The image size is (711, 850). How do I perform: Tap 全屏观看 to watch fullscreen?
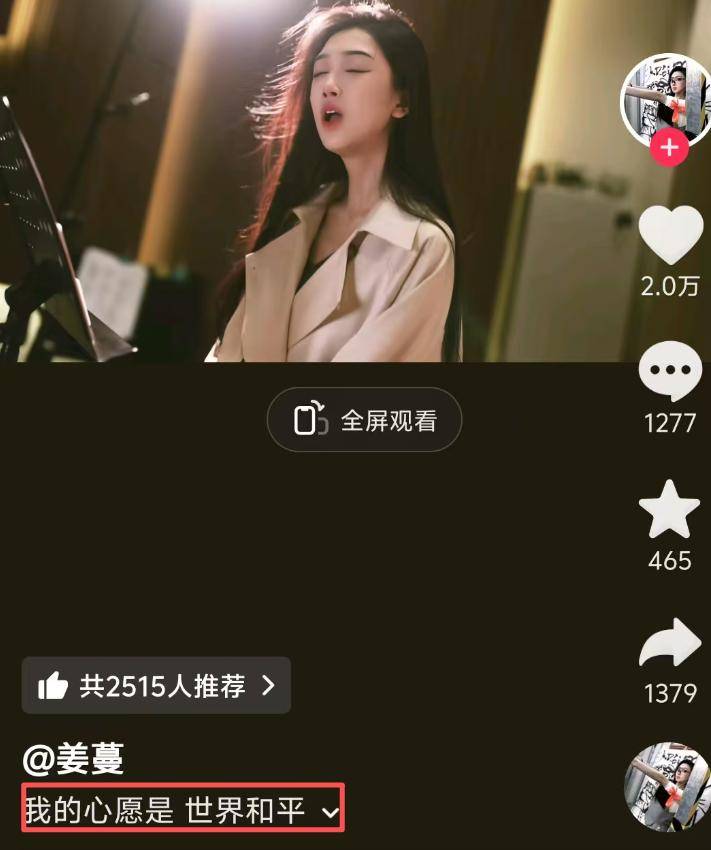(x=365, y=420)
